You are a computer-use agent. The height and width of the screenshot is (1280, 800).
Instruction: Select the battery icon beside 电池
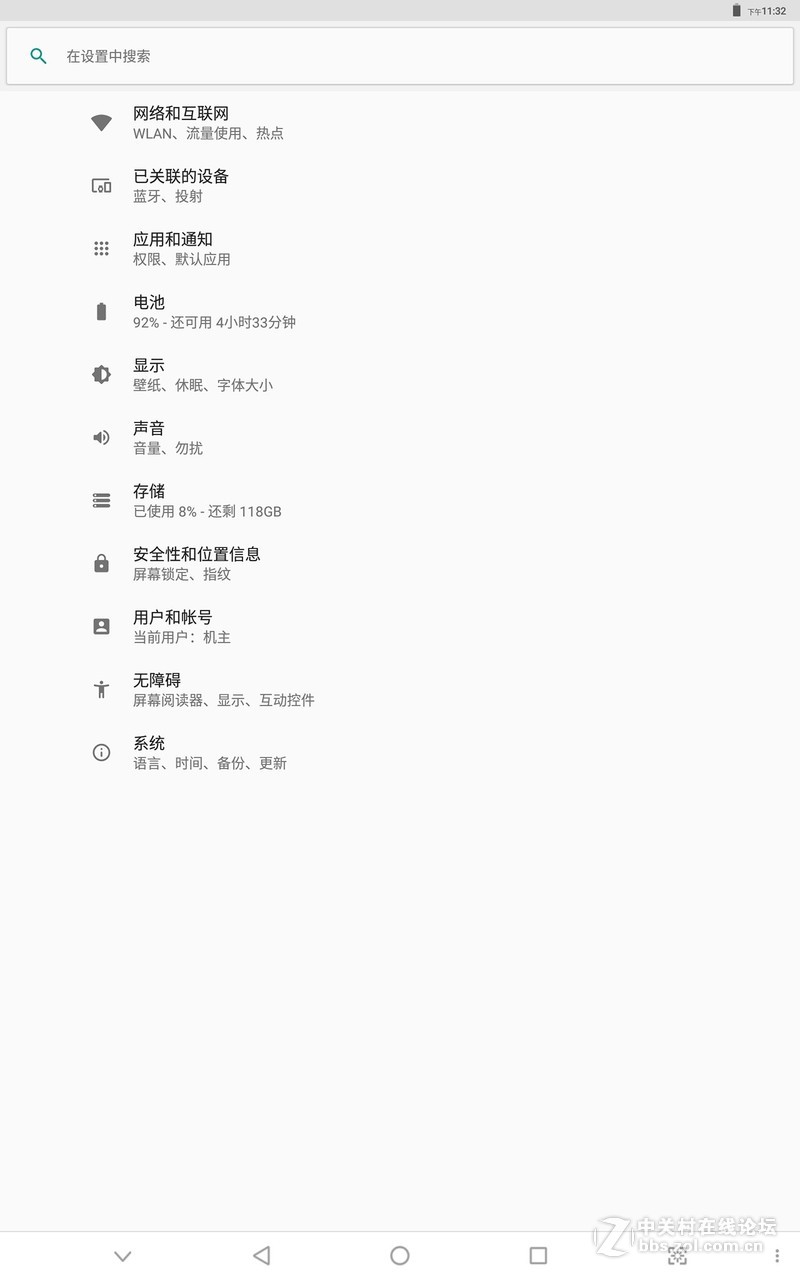pos(101,311)
